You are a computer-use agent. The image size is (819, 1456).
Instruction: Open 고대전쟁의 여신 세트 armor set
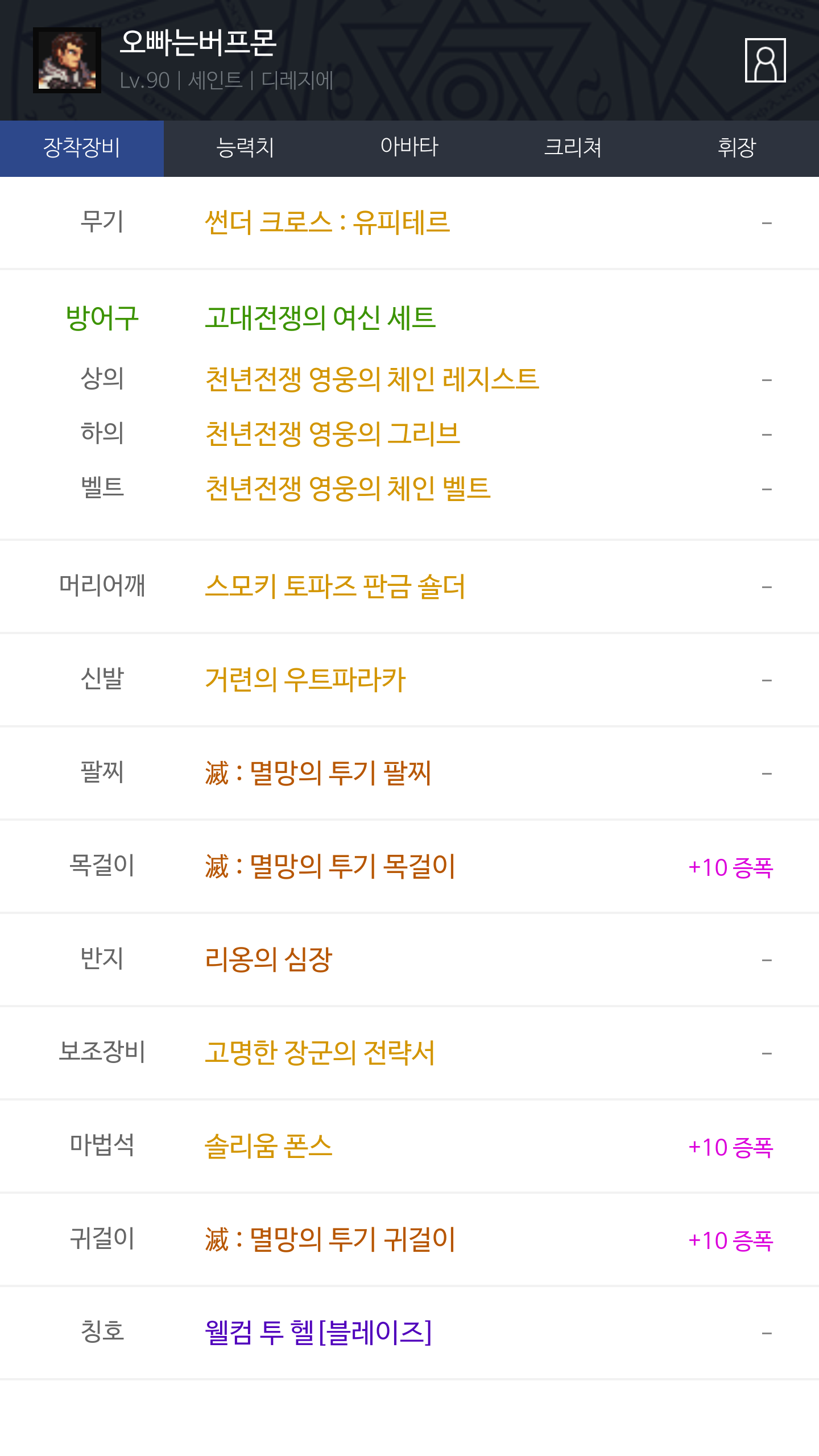tap(320, 318)
